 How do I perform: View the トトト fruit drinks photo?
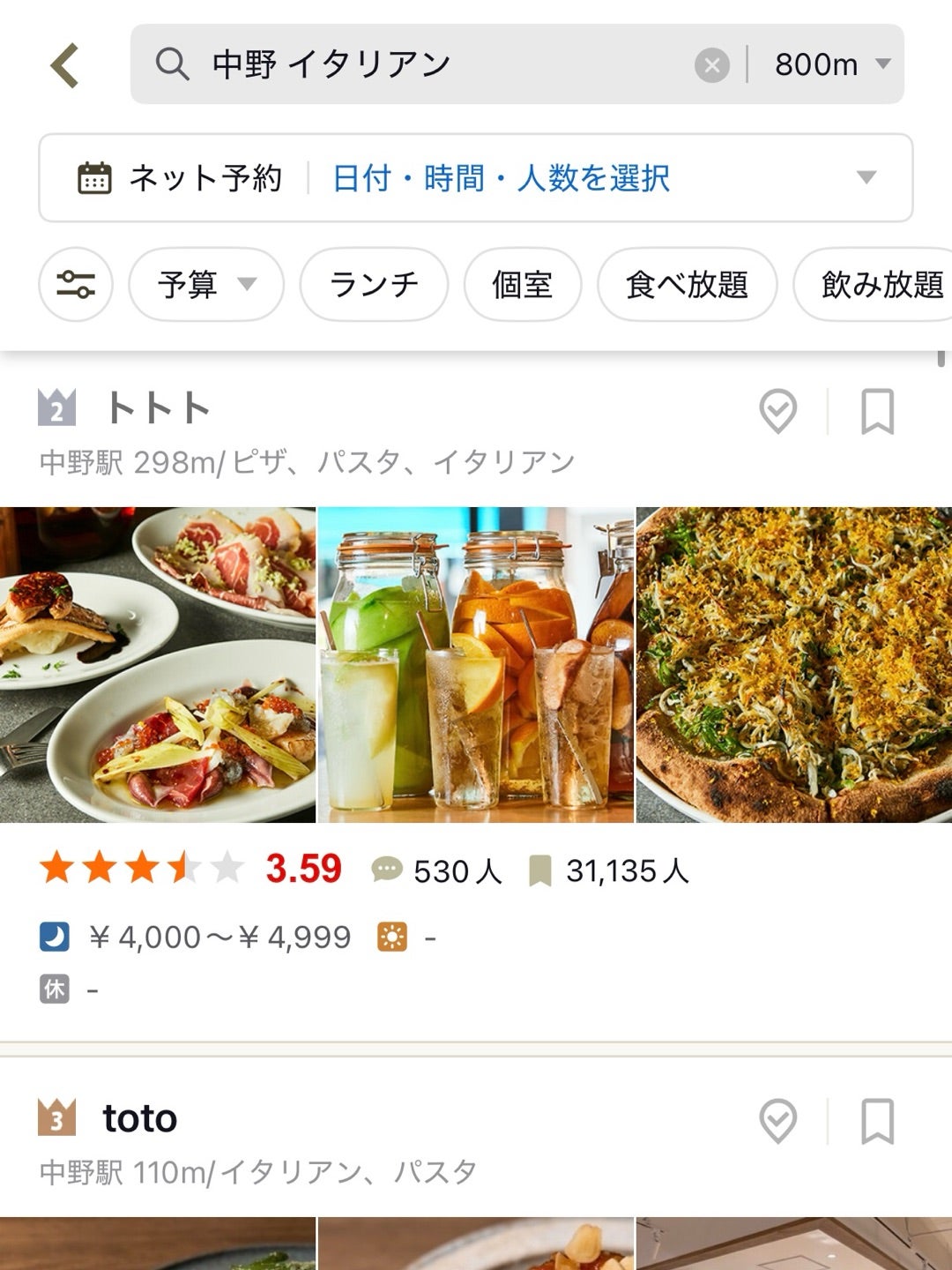point(475,665)
